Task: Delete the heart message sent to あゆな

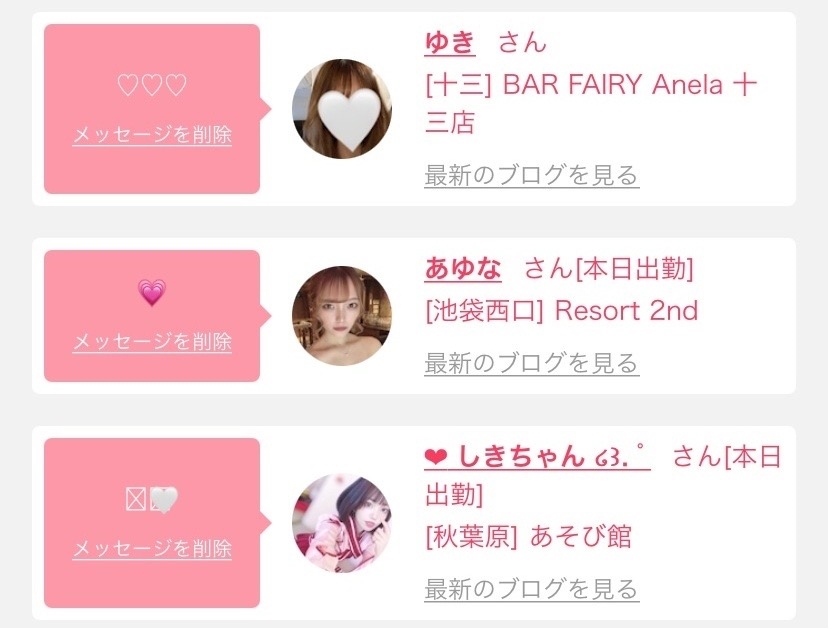Action: pyautogui.click(x=152, y=342)
